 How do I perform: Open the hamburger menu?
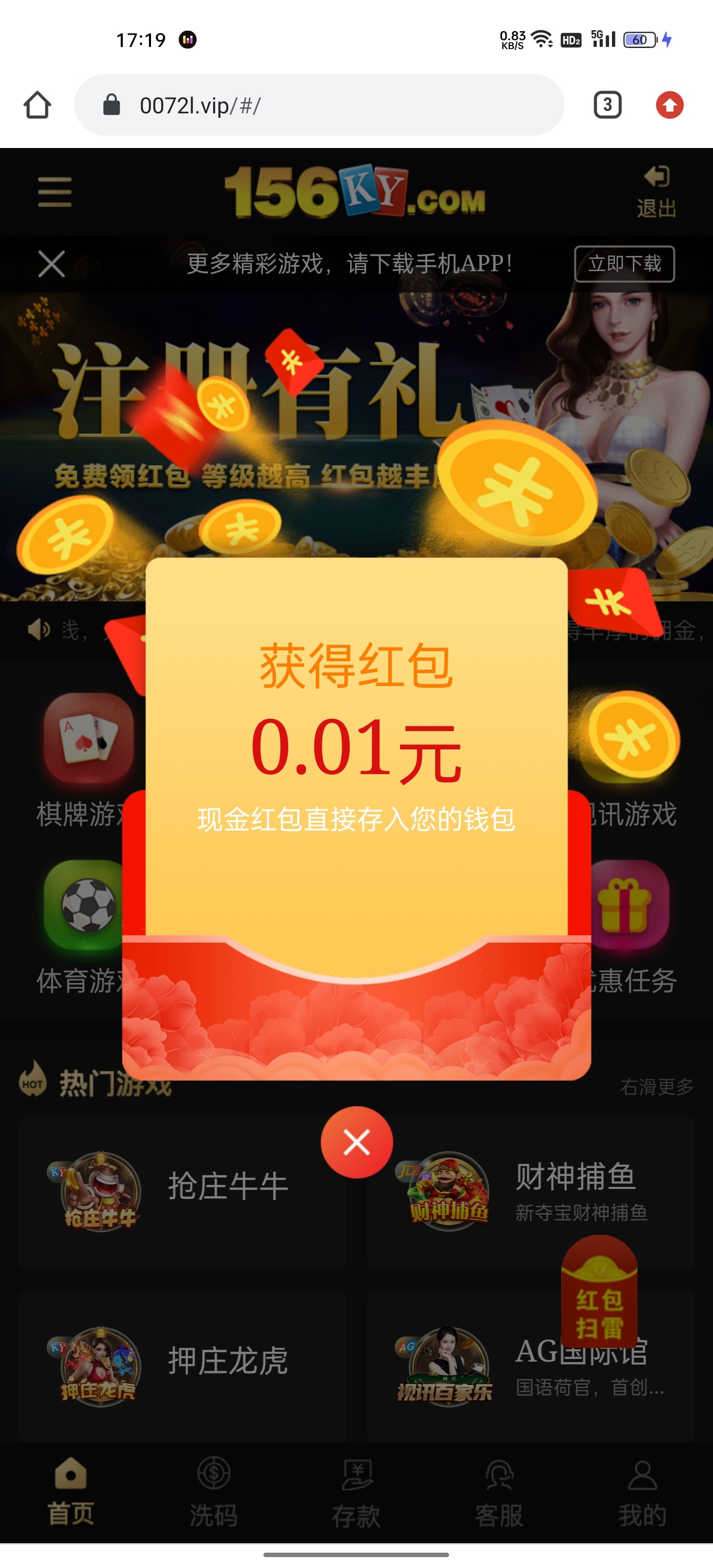click(55, 192)
